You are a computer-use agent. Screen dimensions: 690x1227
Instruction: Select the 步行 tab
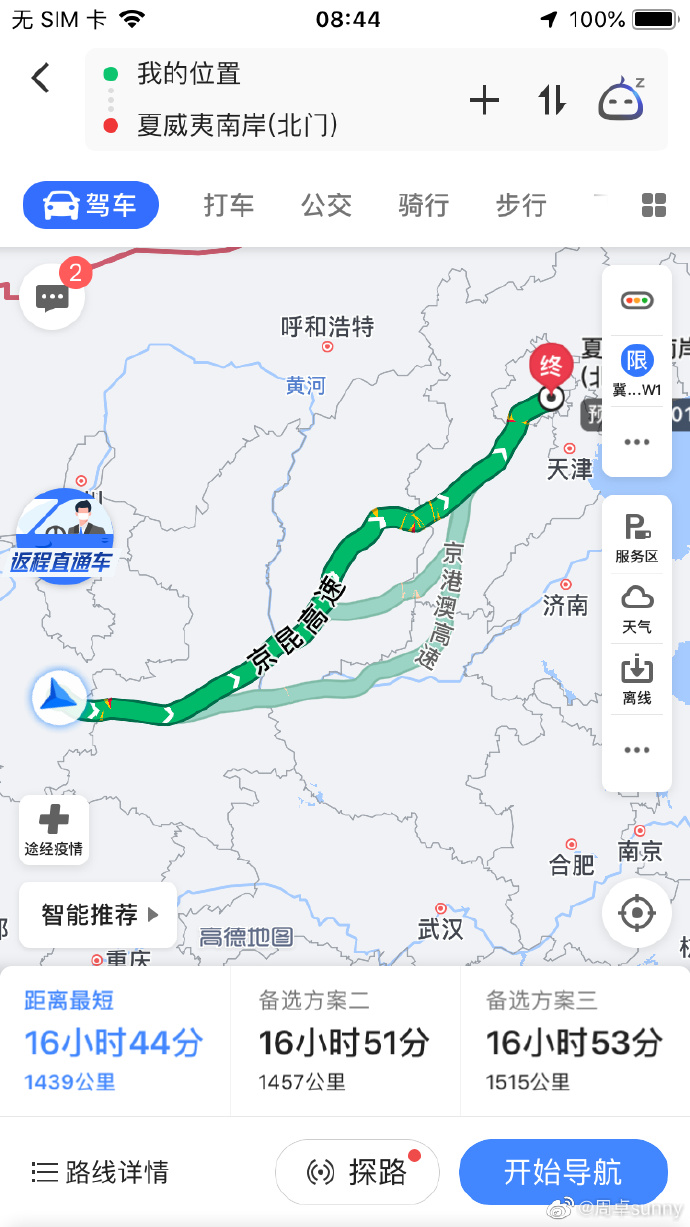pos(521,206)
